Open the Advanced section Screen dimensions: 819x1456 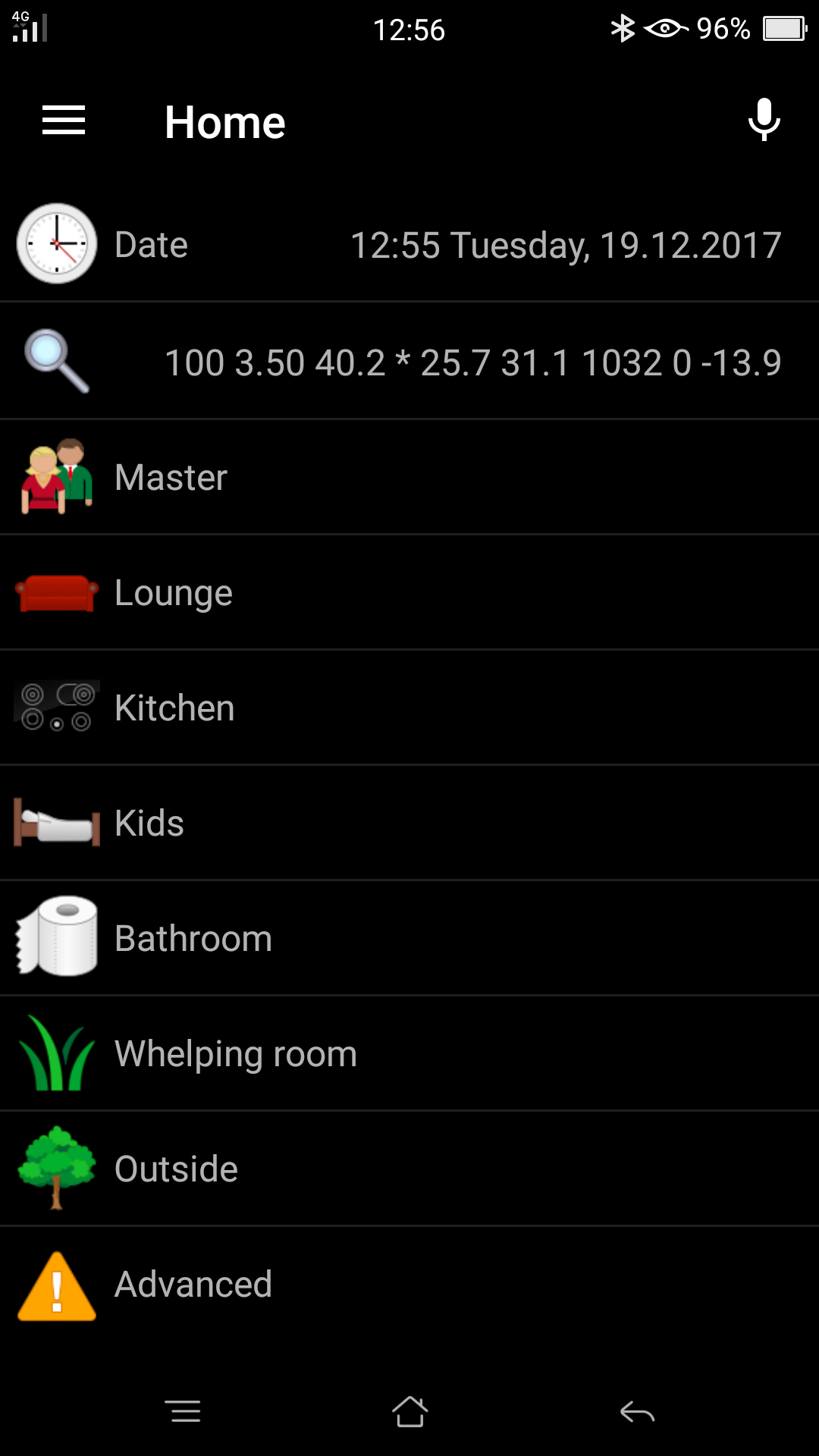pyautogui.click(x=409, y=1284)
